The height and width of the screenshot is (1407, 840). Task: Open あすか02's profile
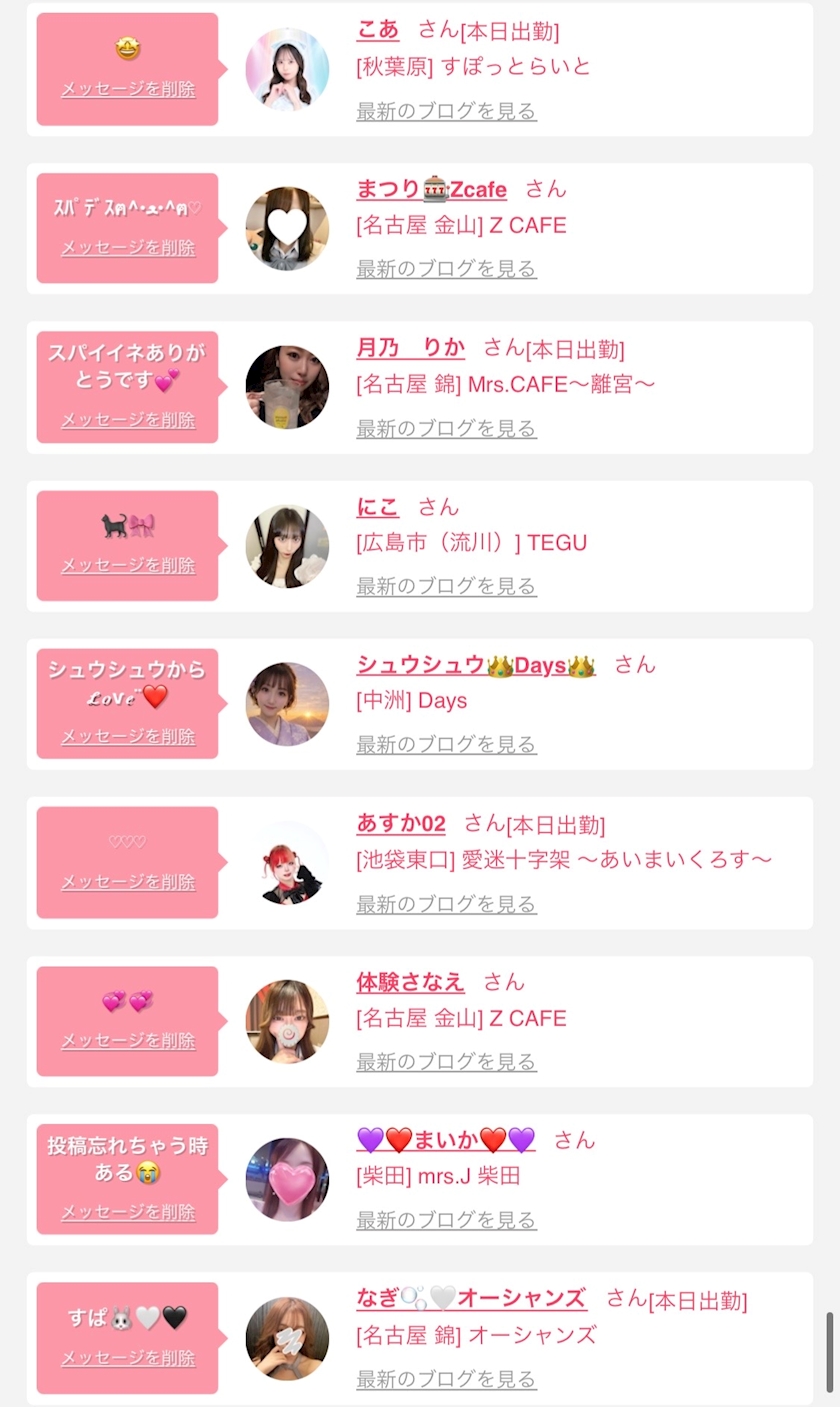[401, 824]
